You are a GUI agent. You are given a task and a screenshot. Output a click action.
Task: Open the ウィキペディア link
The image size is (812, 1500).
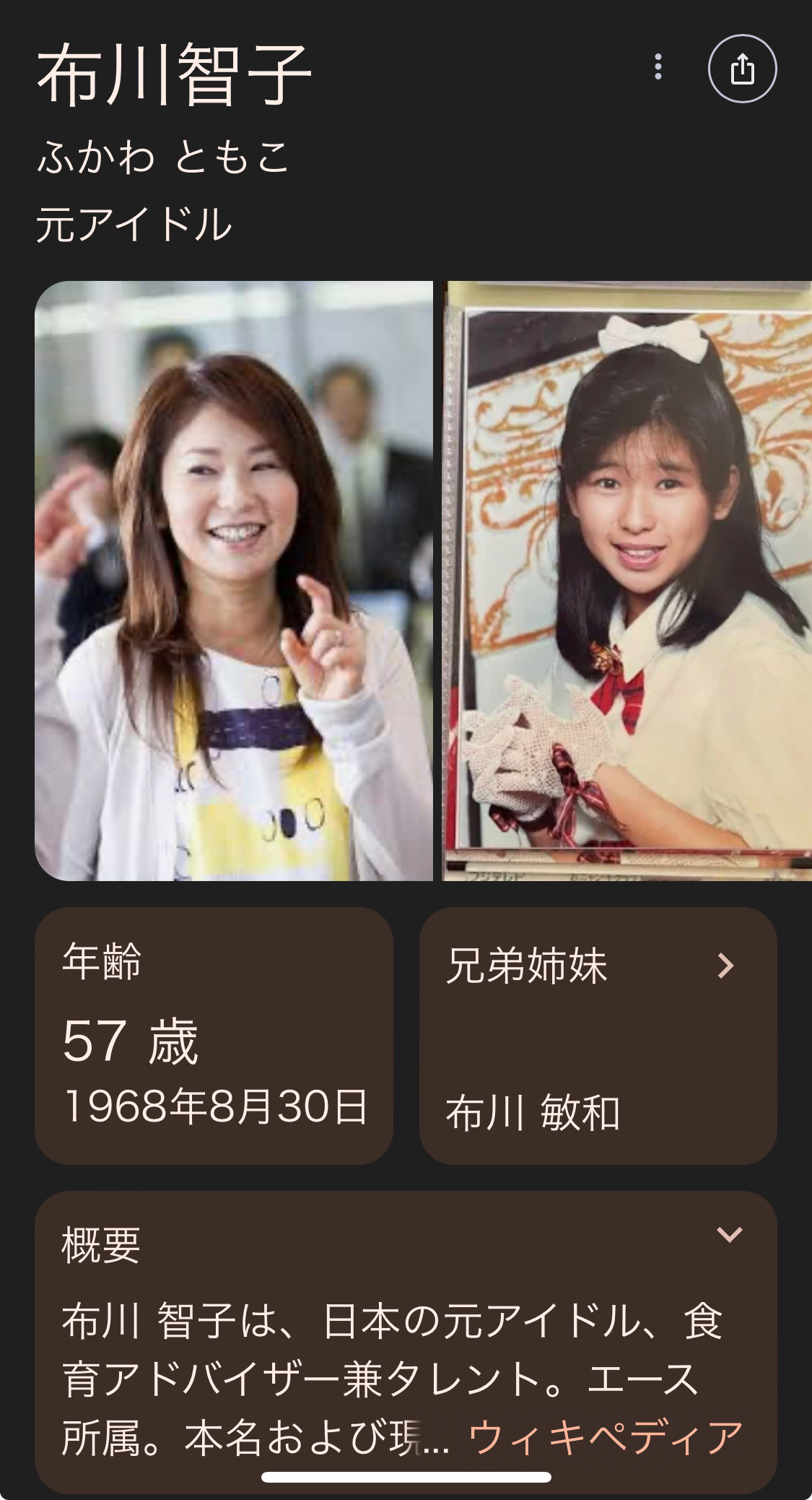606,1436
